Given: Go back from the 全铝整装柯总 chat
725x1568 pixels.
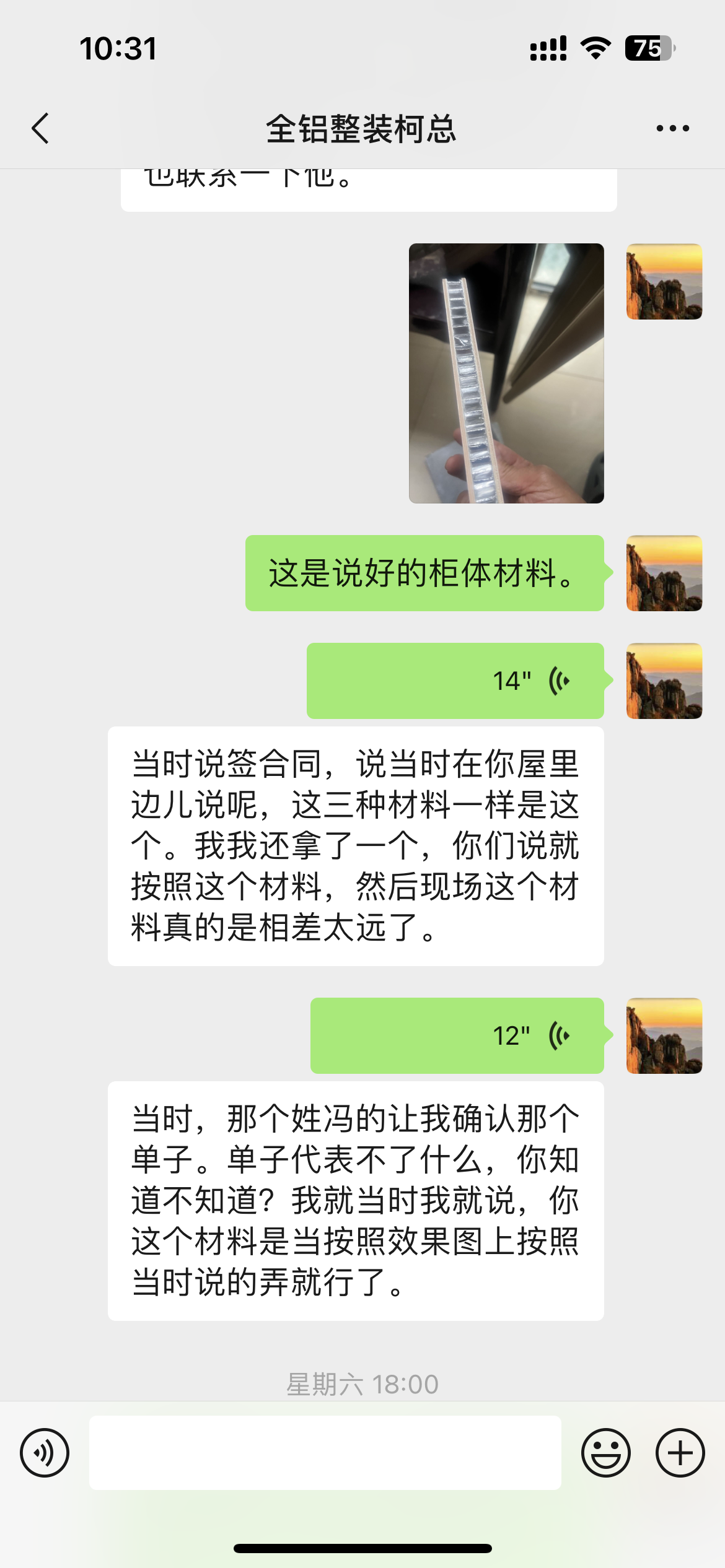Looking at the screenshot, I should tap(40, 129).
